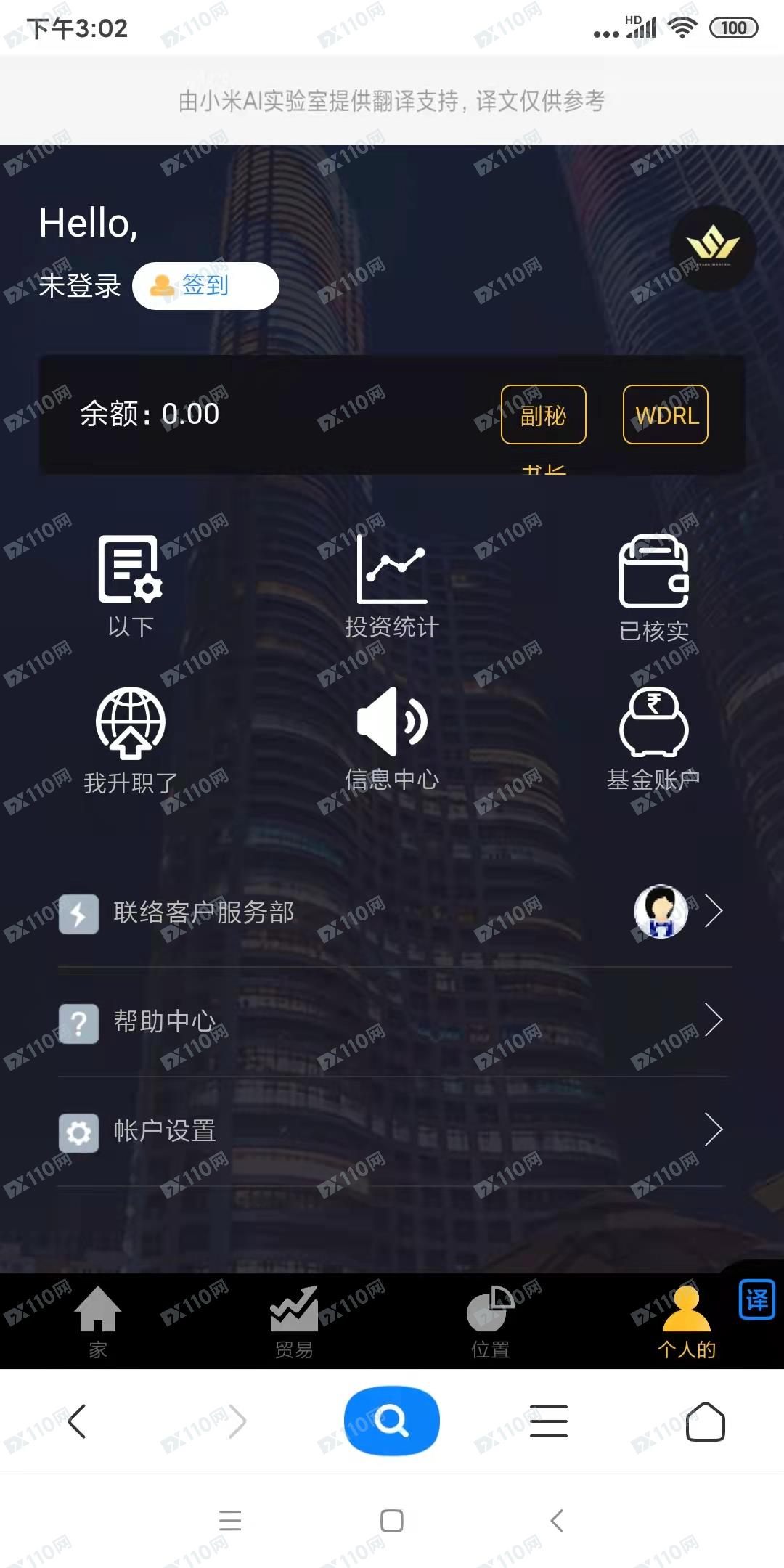Viewport: 784px width, 1568px height.
Task: Select the 个人的 personal tab
Action: click(x=686, y=1321)
